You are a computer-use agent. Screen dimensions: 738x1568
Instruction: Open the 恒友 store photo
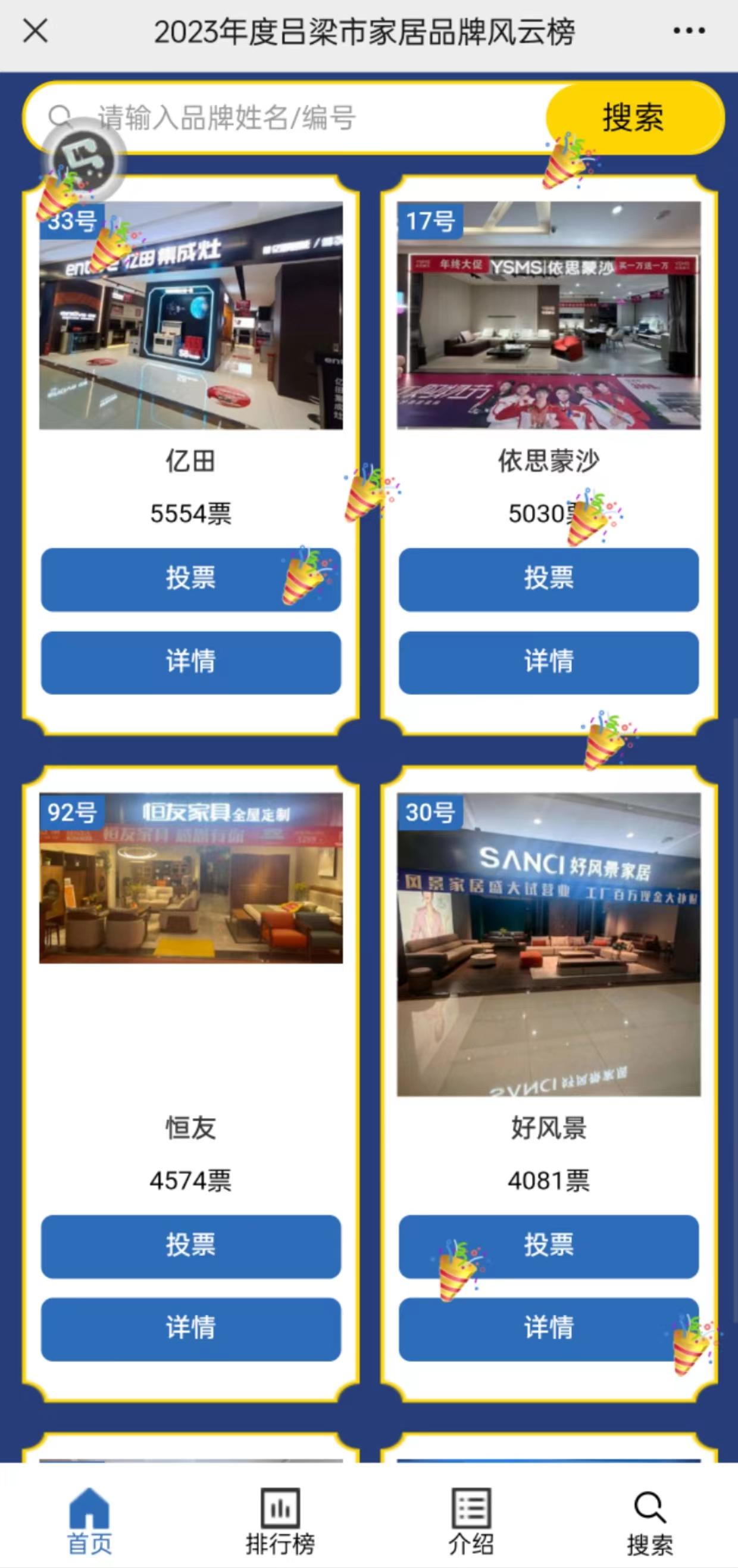(190, 877)
